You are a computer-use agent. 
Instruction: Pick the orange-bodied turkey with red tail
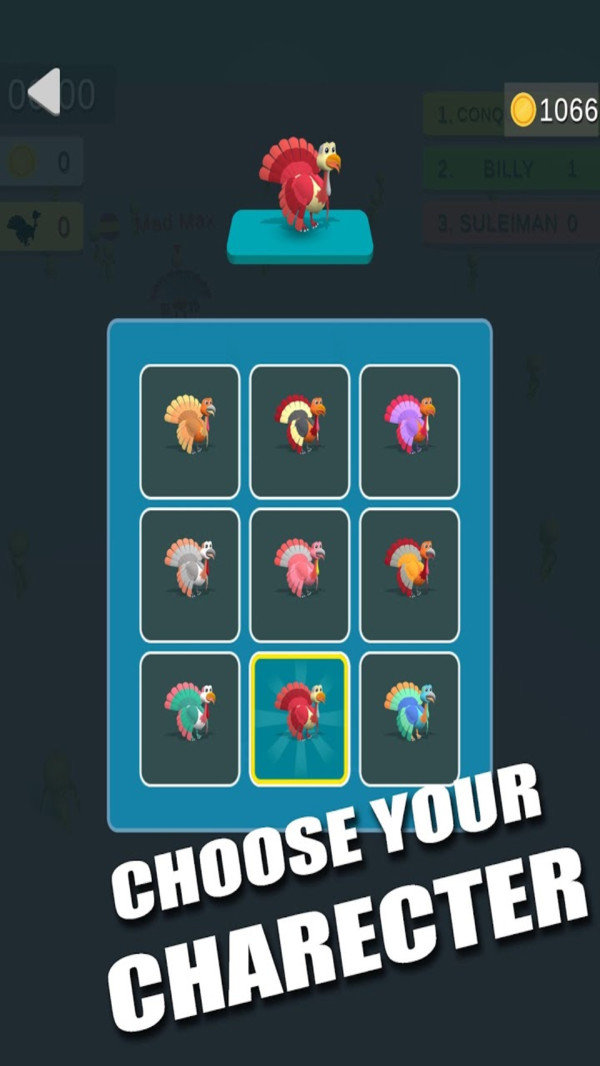coord(410,575)
